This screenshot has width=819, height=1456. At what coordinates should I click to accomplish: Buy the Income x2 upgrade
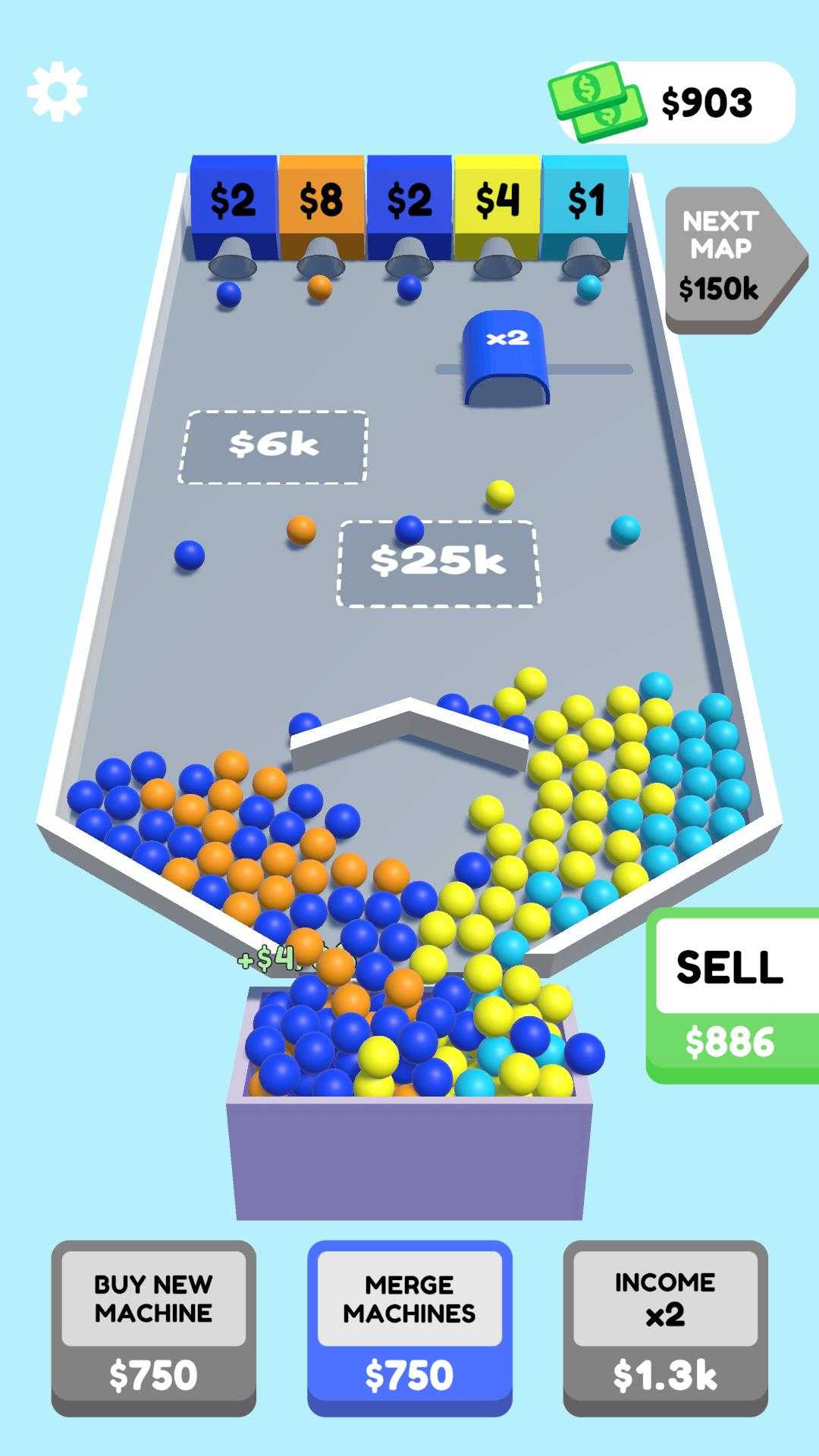[665, 1327]
